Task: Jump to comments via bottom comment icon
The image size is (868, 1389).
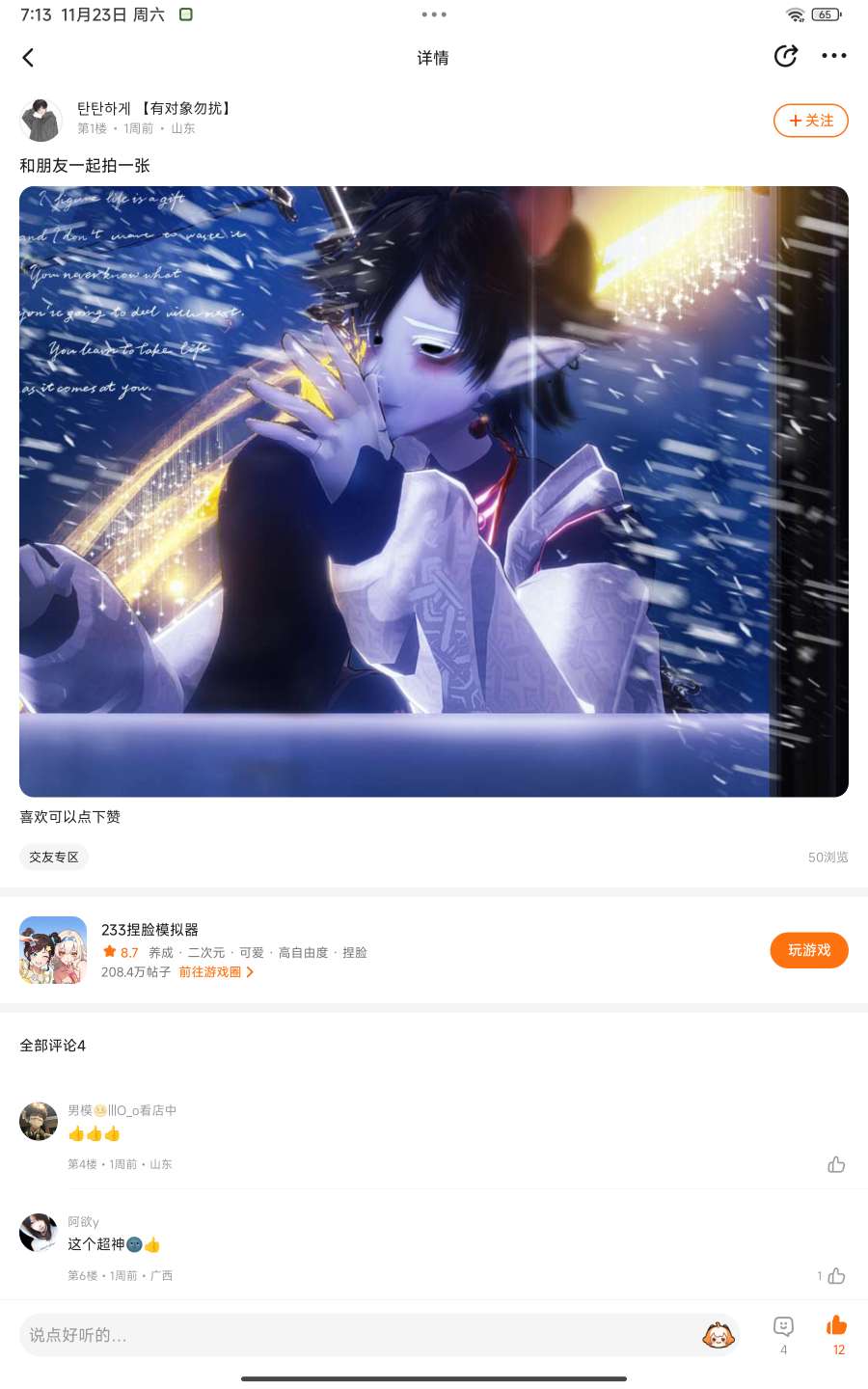Action: click(784, 1335)
